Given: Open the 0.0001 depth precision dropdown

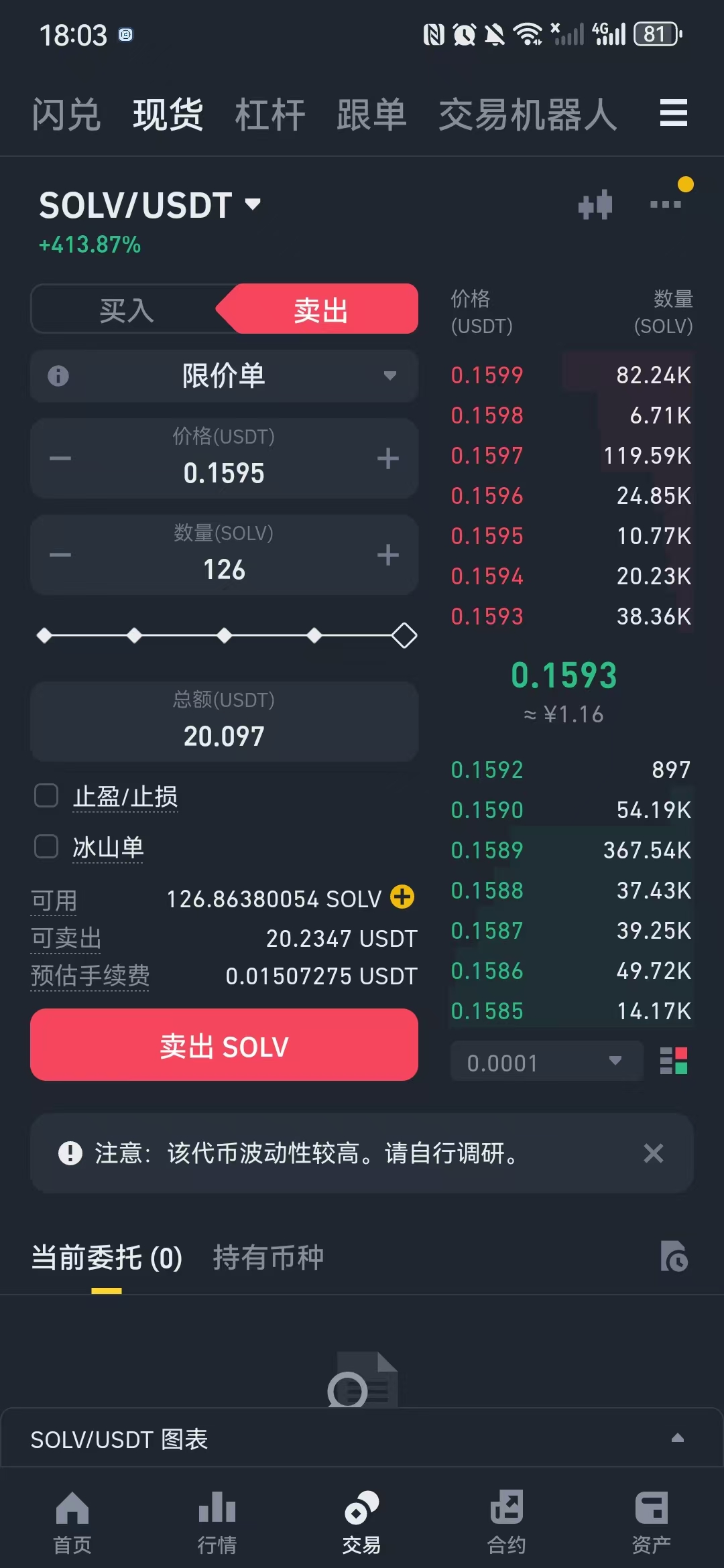Looking at the screenshot, I should point(546,1061).
